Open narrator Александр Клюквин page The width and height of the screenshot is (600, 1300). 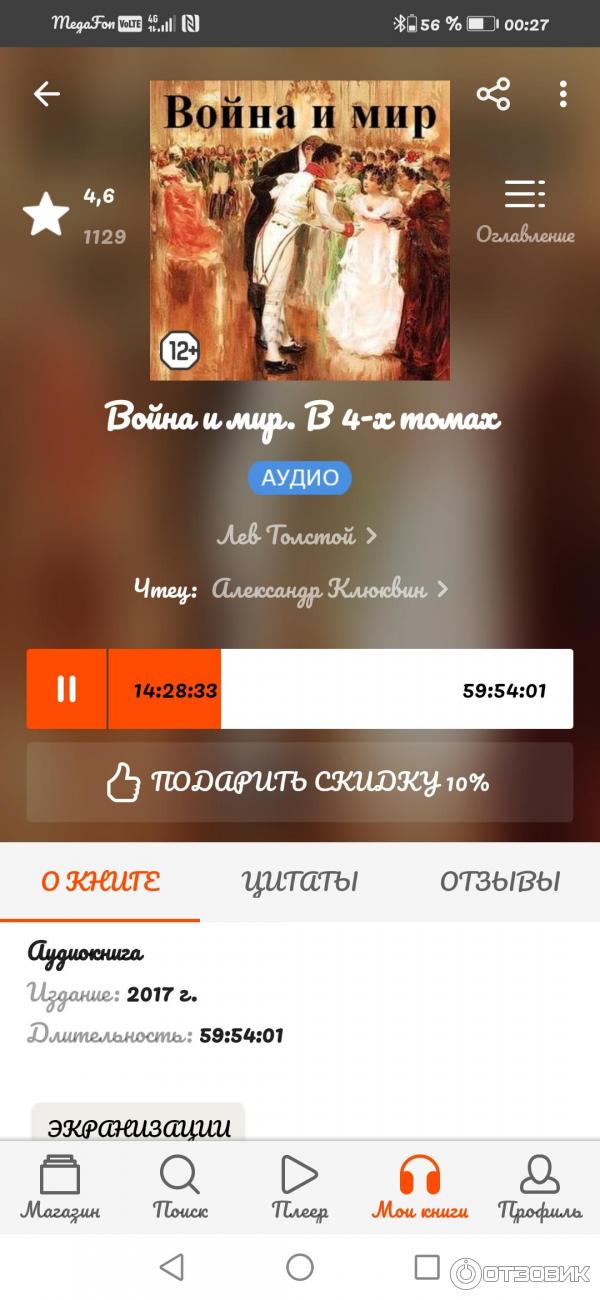click(330, 589)
